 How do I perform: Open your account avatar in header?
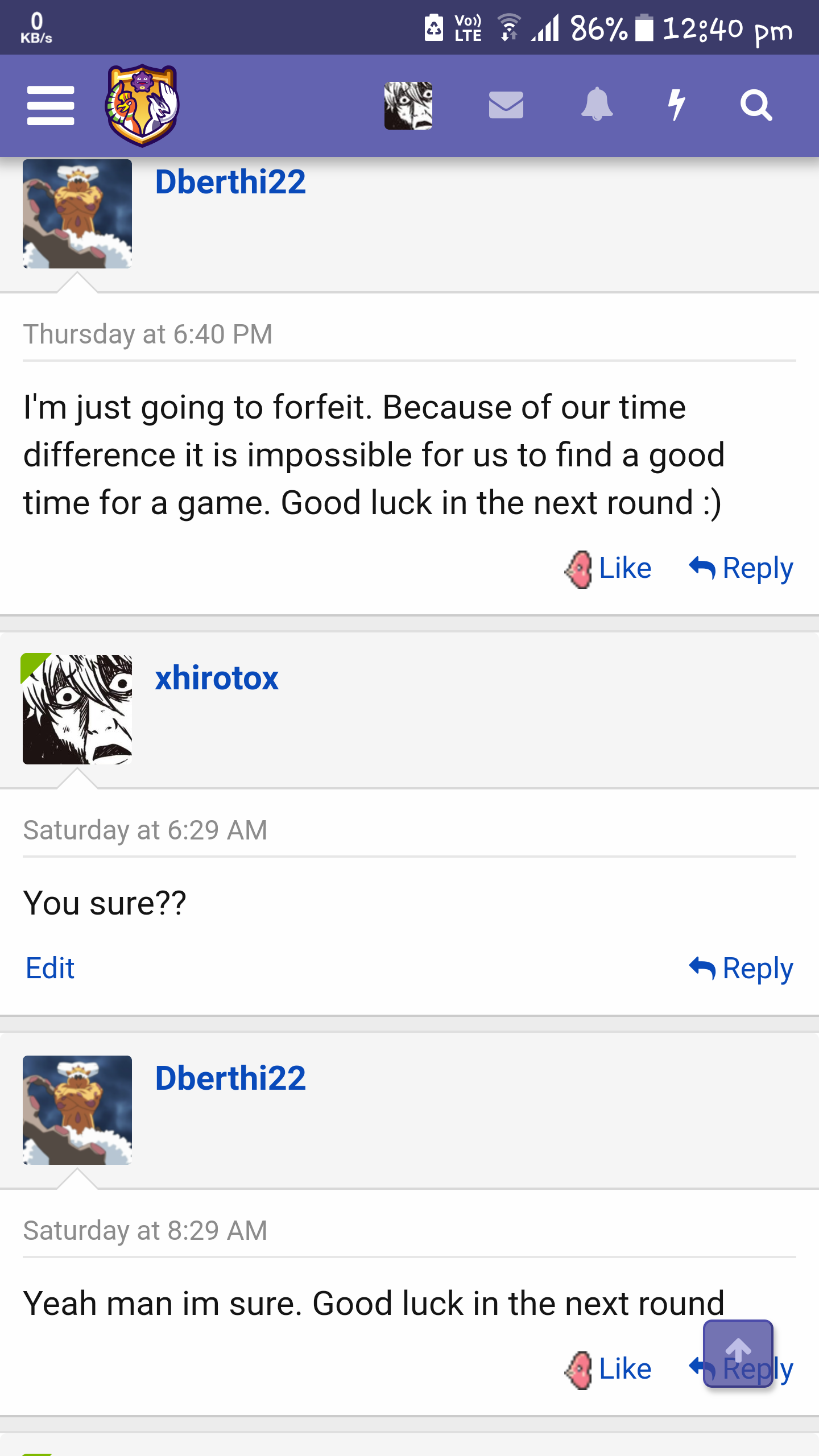click(408, 106)
